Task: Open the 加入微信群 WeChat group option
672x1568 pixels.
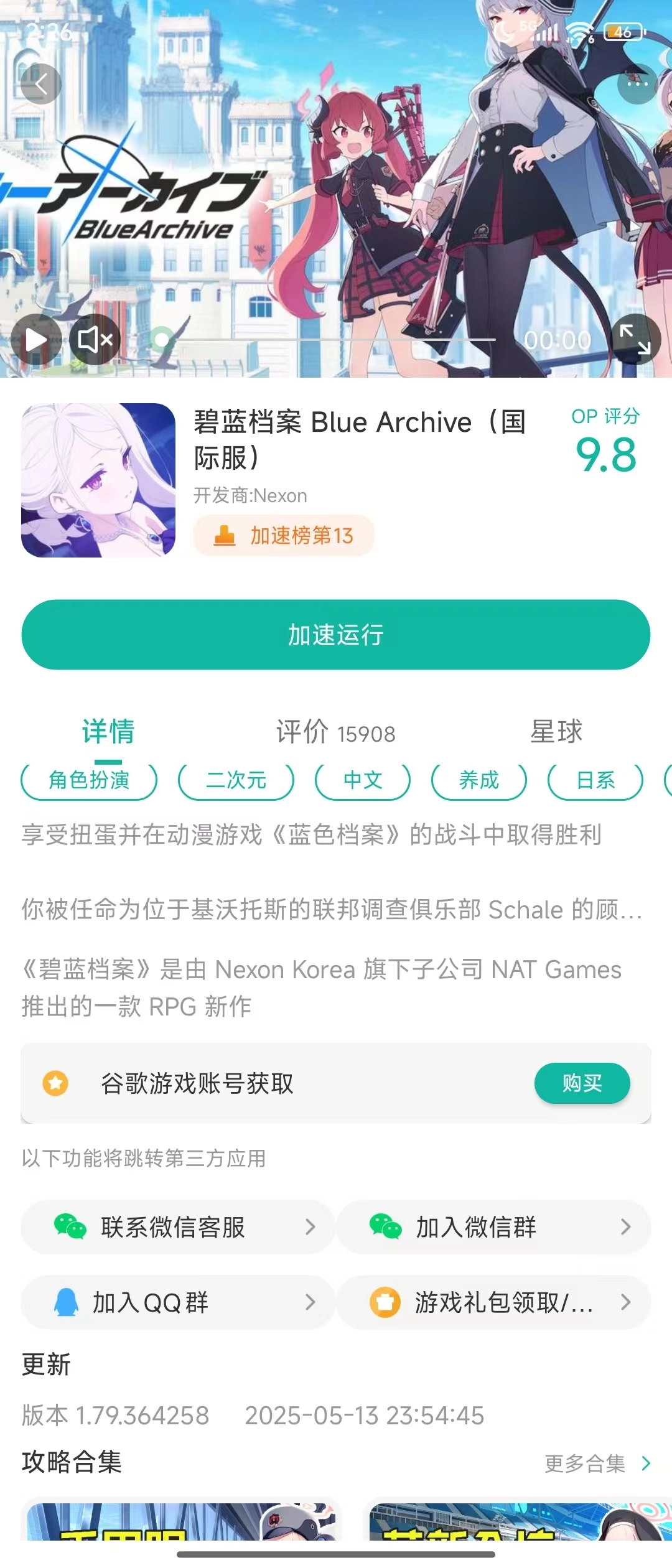Action: tap(492, 1226)
